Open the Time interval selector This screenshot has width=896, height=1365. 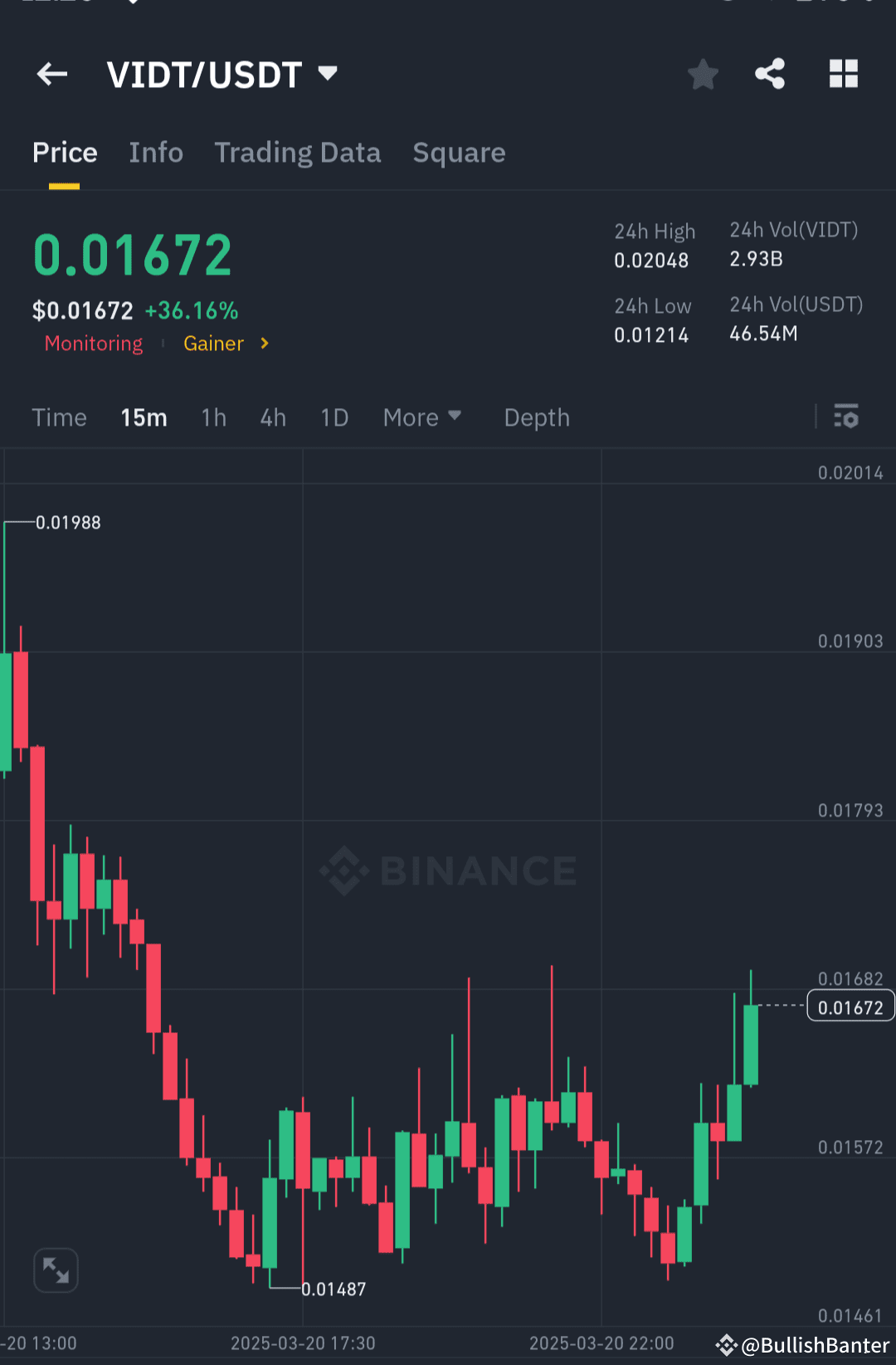59,417
